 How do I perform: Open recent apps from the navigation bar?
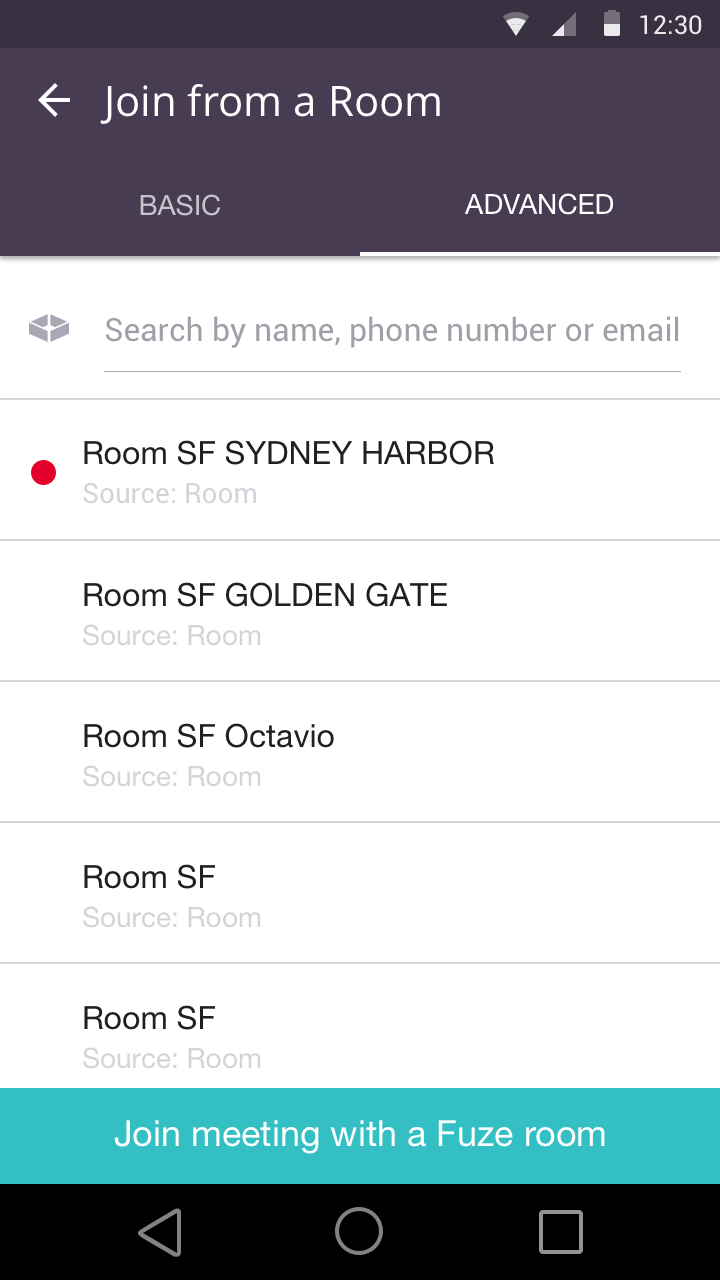coord(560,1231)
